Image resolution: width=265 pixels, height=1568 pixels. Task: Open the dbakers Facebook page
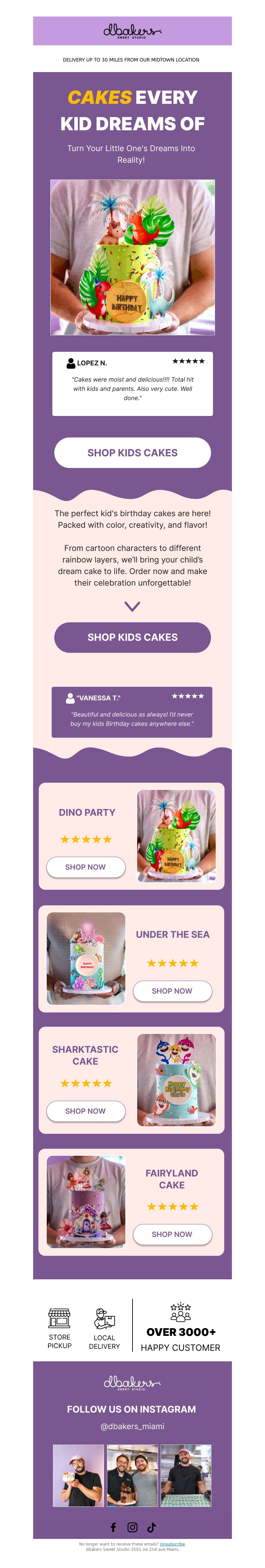point(113,1527)
